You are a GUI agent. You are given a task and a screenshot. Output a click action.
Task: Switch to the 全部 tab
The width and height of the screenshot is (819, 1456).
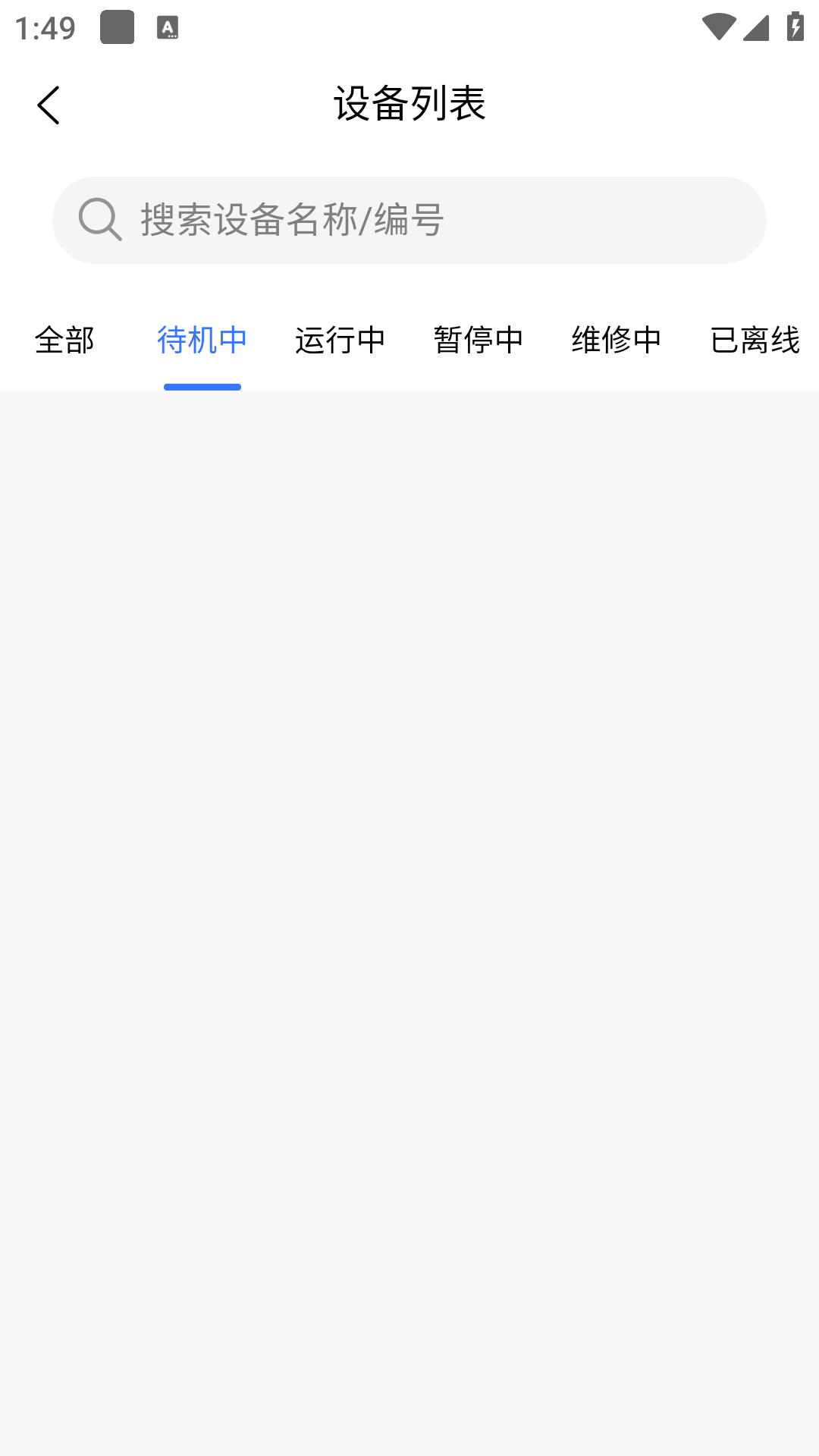(x=64, y=340)
